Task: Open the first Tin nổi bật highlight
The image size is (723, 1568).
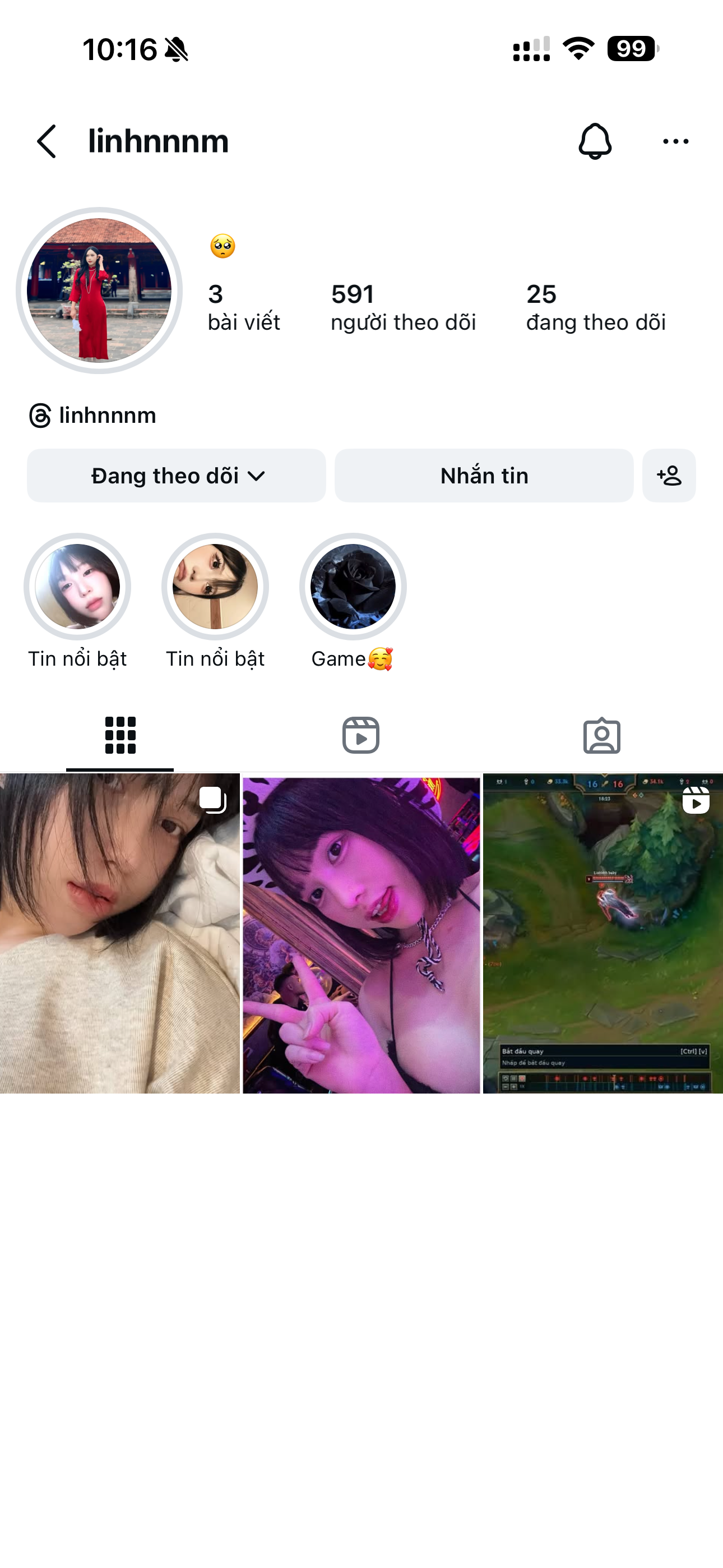Action: (77, 586)
